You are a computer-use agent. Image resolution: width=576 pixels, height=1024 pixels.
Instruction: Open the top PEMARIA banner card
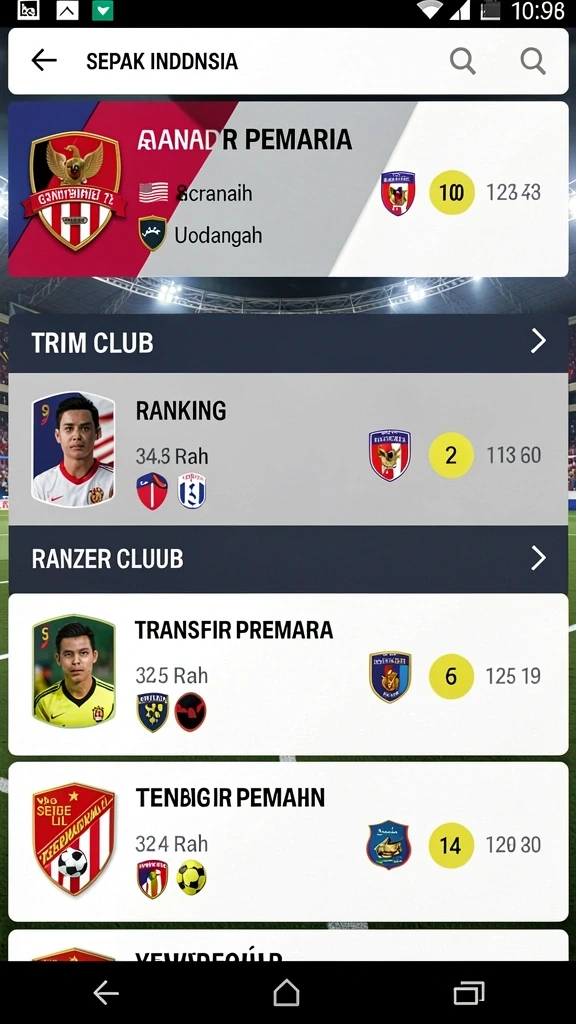pos(288,189)
